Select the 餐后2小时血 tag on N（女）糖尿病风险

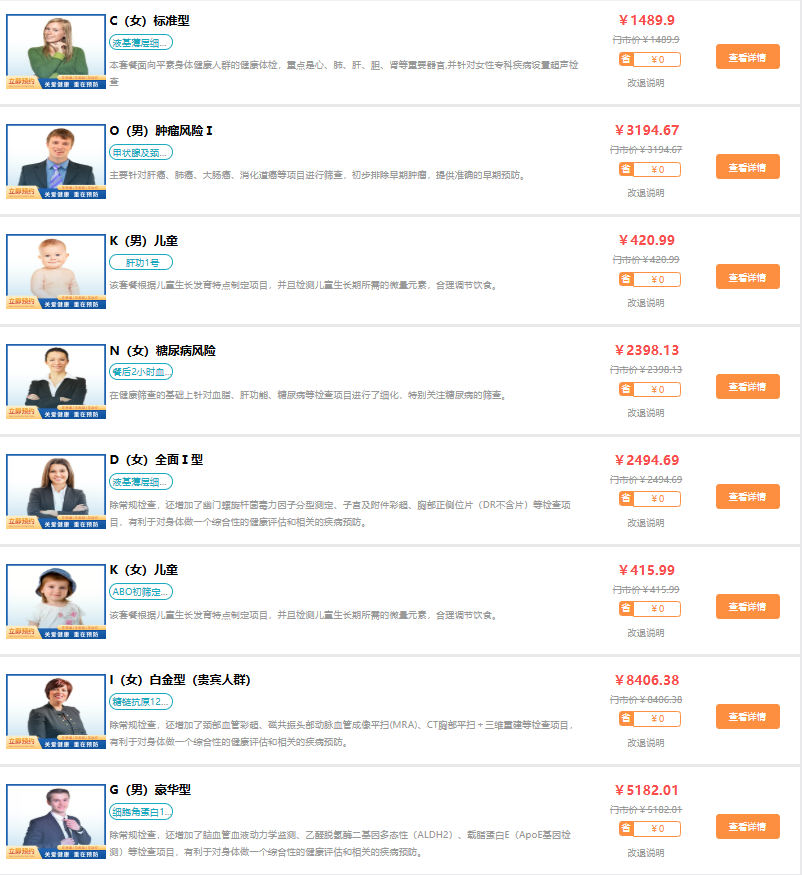(x=141, y=372)
